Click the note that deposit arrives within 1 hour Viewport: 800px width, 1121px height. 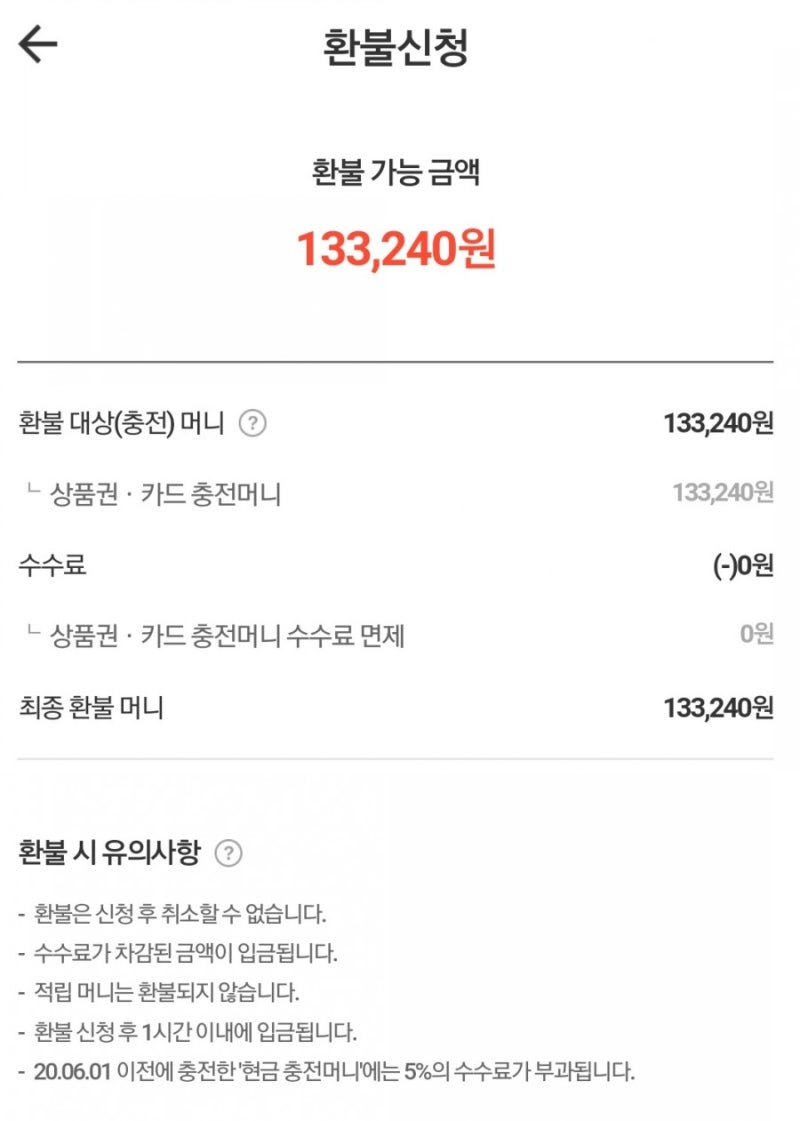190,1032
